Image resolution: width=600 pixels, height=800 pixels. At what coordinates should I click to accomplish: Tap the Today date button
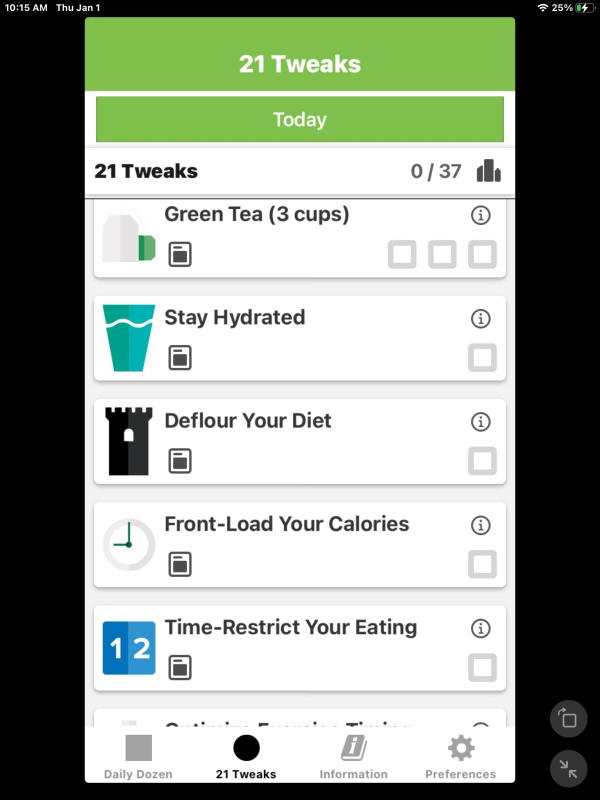(299, 119)
